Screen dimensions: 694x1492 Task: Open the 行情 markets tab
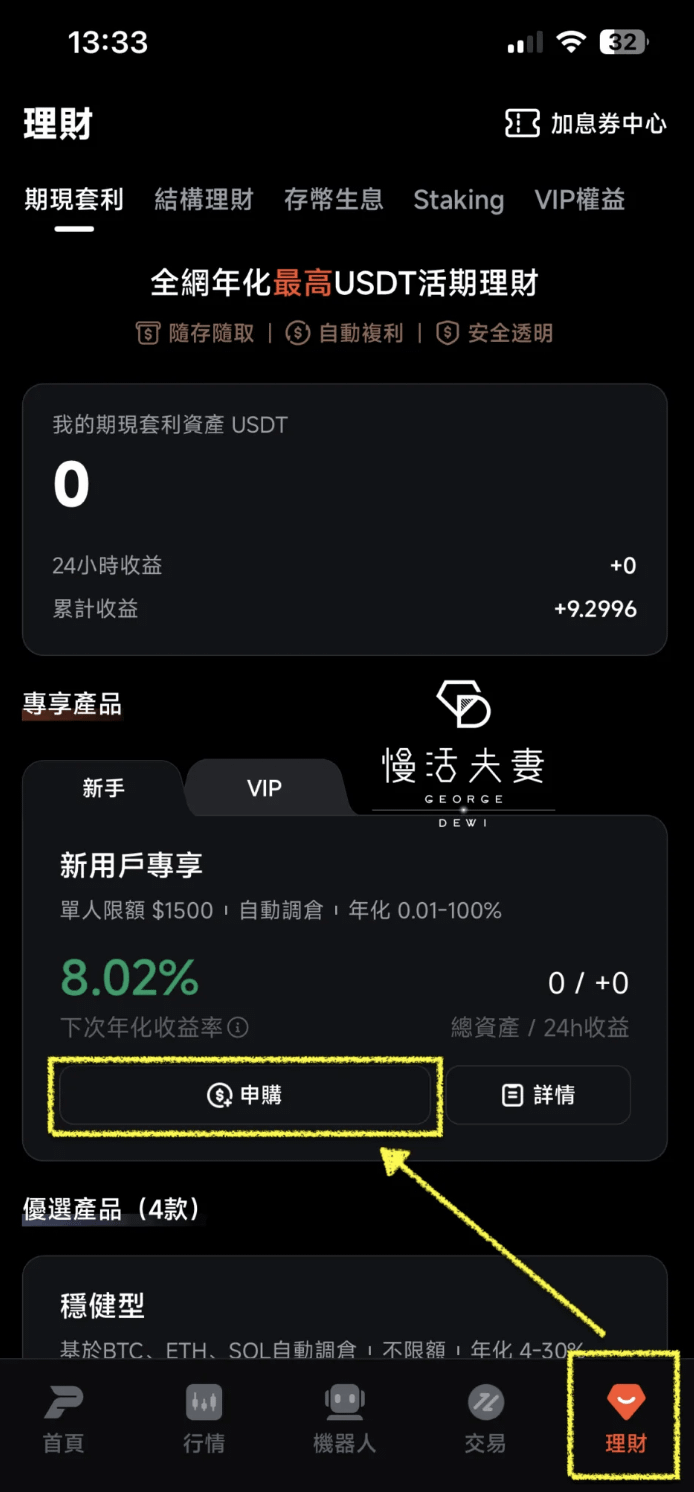(x=204, y=1420)
